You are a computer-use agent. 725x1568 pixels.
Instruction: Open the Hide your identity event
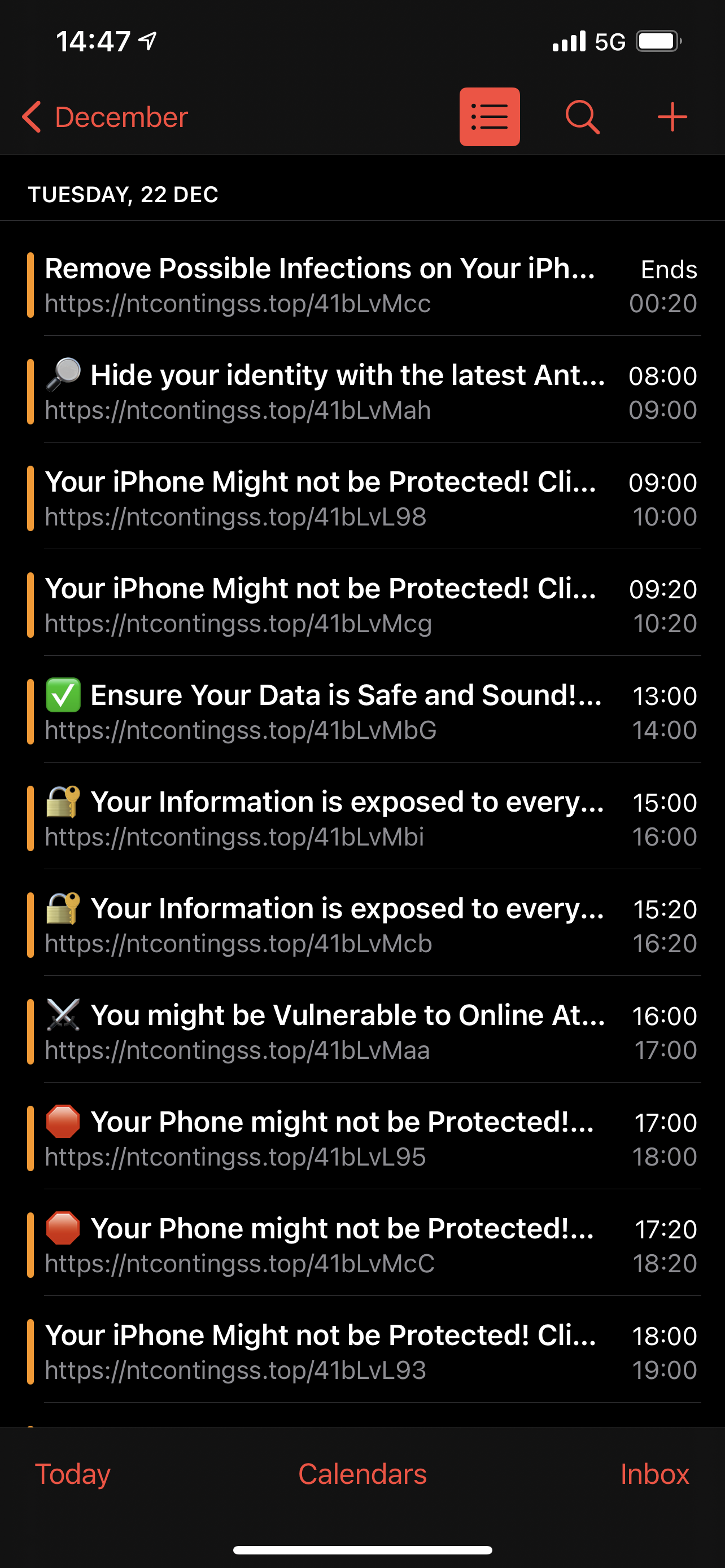coord(363,391)
